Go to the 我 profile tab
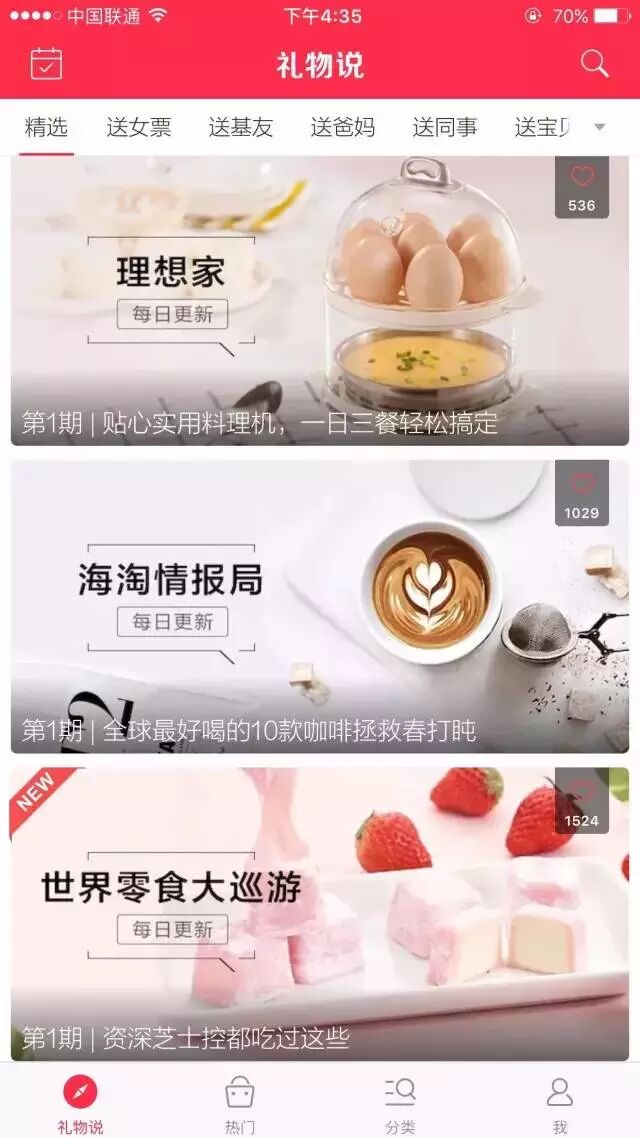The height and width of the screenshot is (1138, 640). (x=560, y=1102)
